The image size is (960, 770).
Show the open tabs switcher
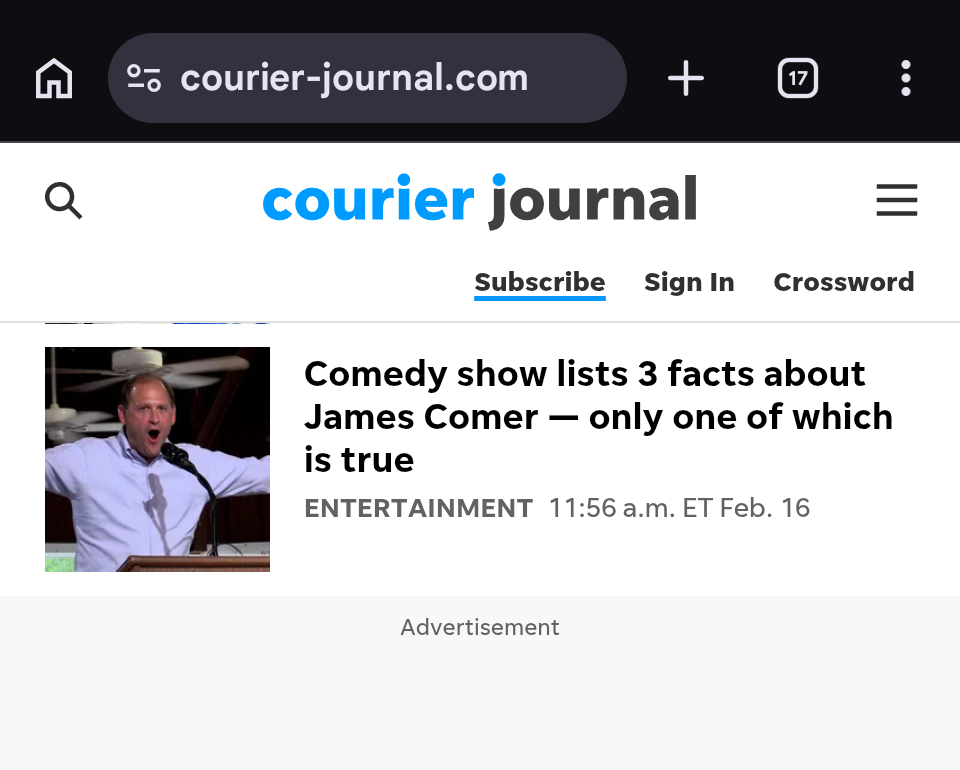tap(797, 78)
